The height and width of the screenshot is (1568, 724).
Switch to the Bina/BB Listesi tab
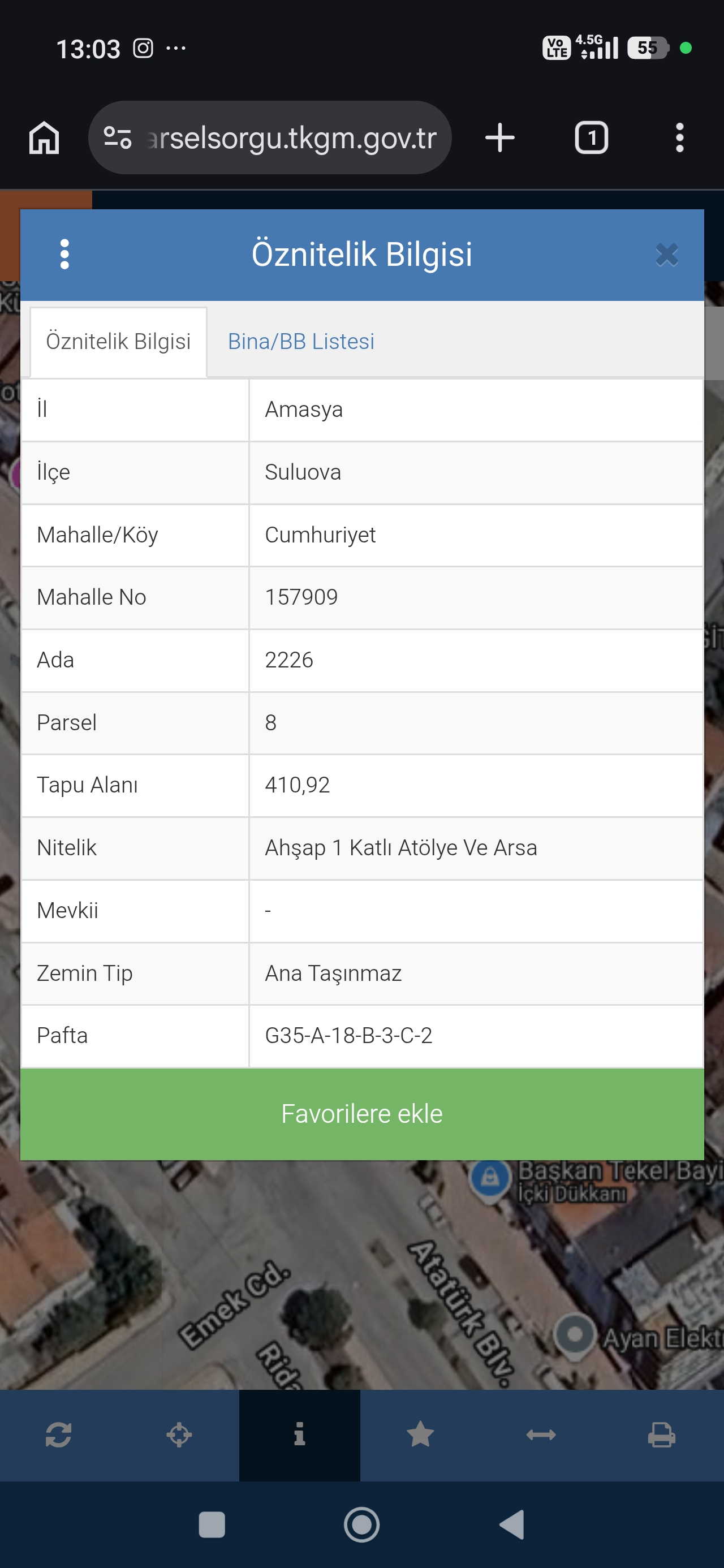click(301, 341)
